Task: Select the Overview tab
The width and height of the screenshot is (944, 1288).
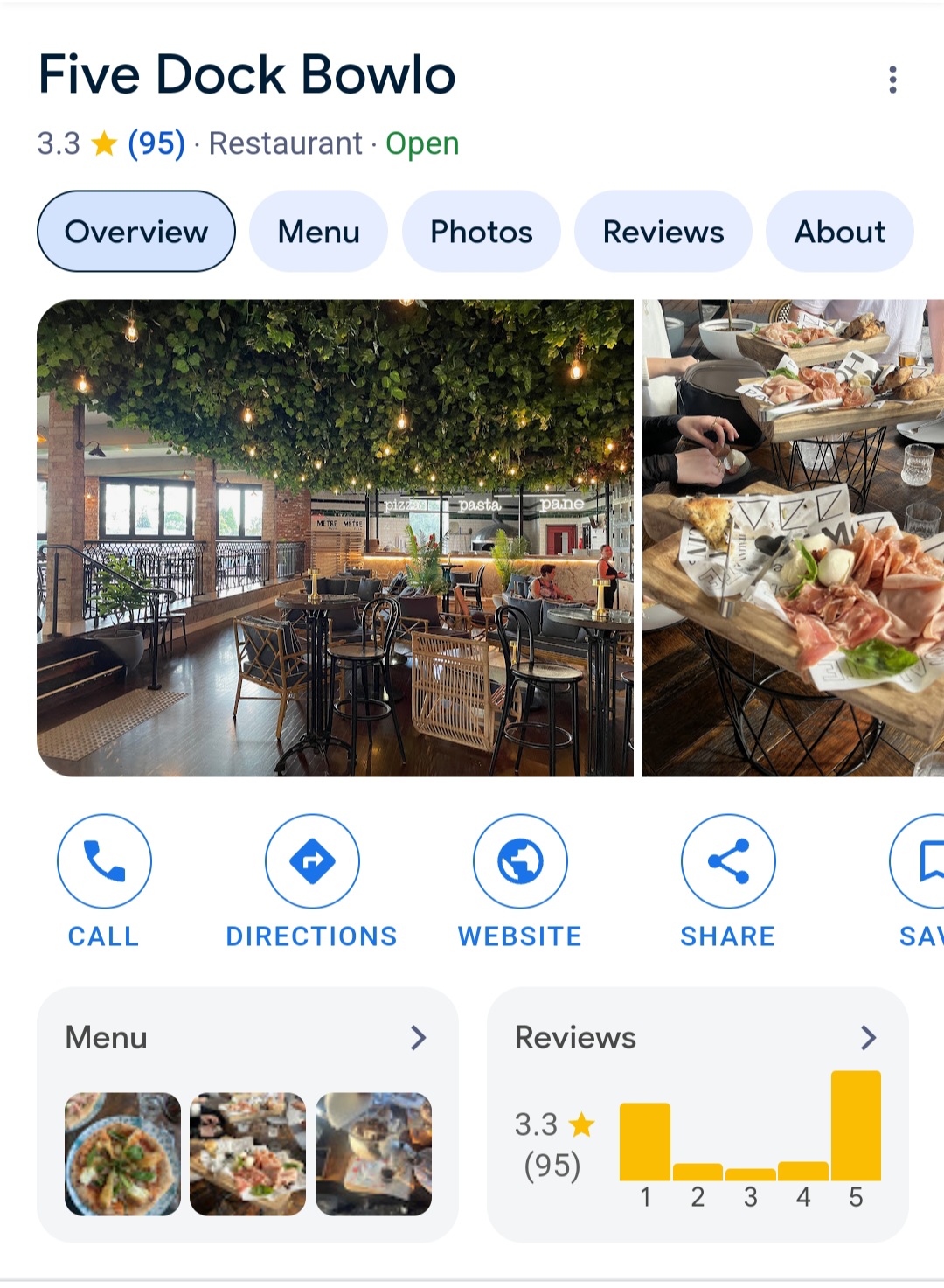Action: 136,232
